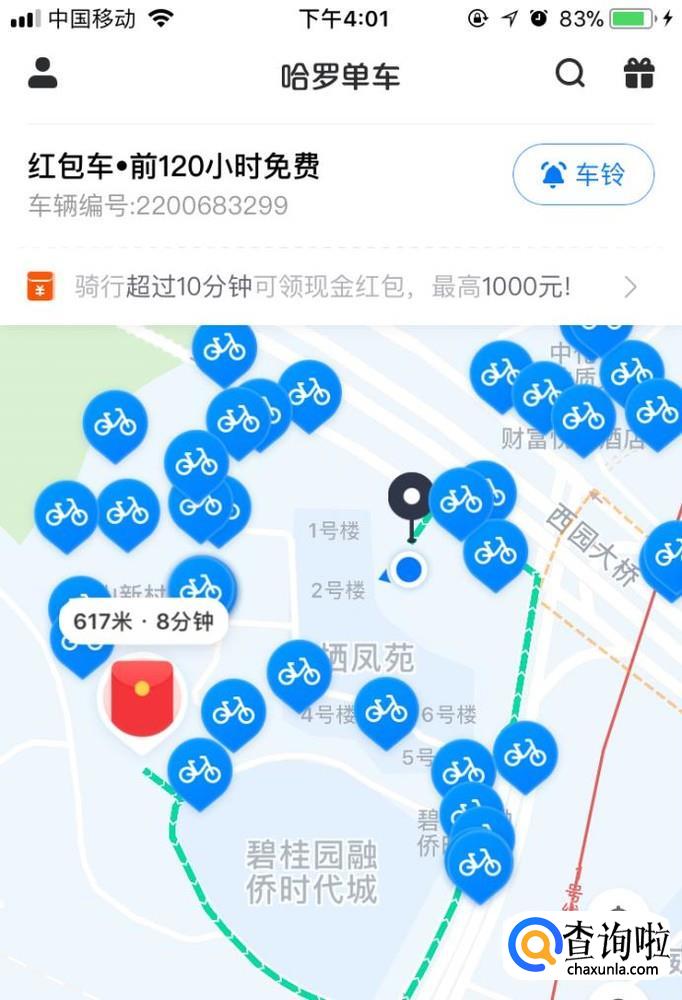Open the gift box icon
Image resolution: width=682 pixels, height=1000 pixels.
(639, 73)
